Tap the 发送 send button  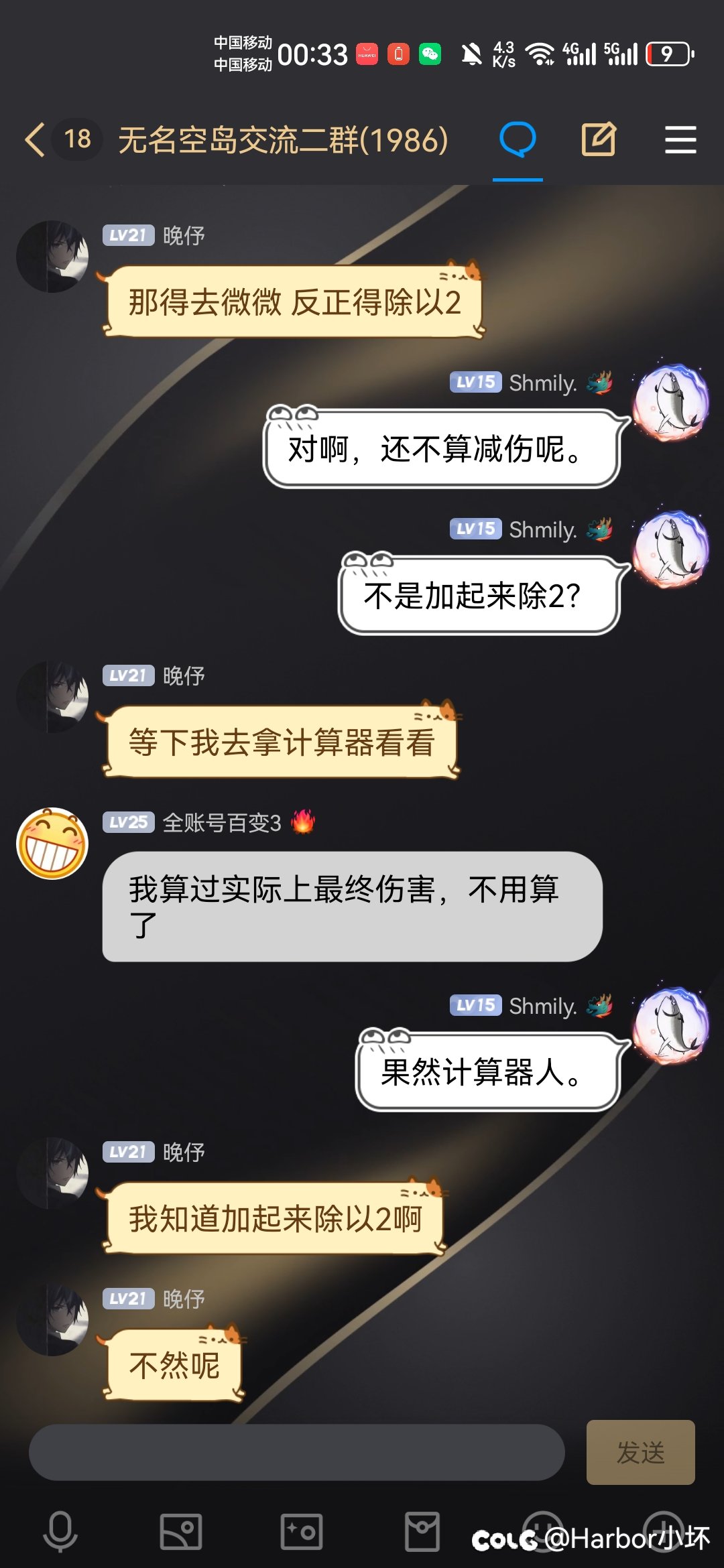(640, 1452)
